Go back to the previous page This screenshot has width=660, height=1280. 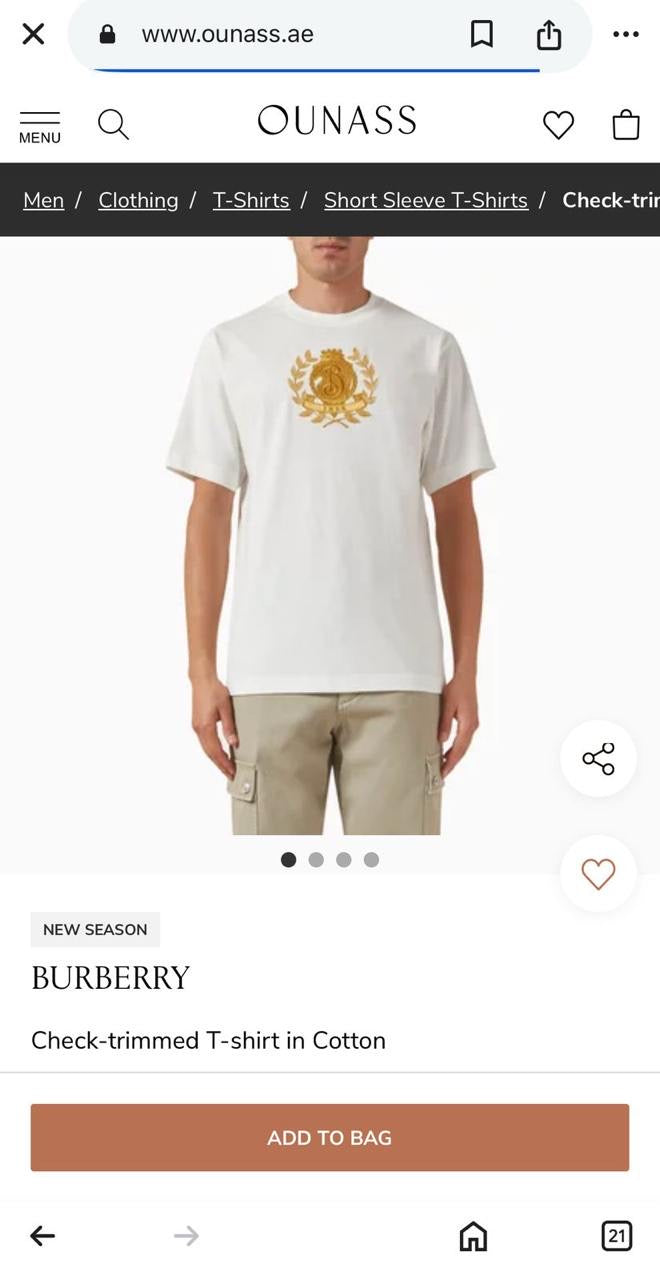pyautogui.click(x=42, y=1236)
